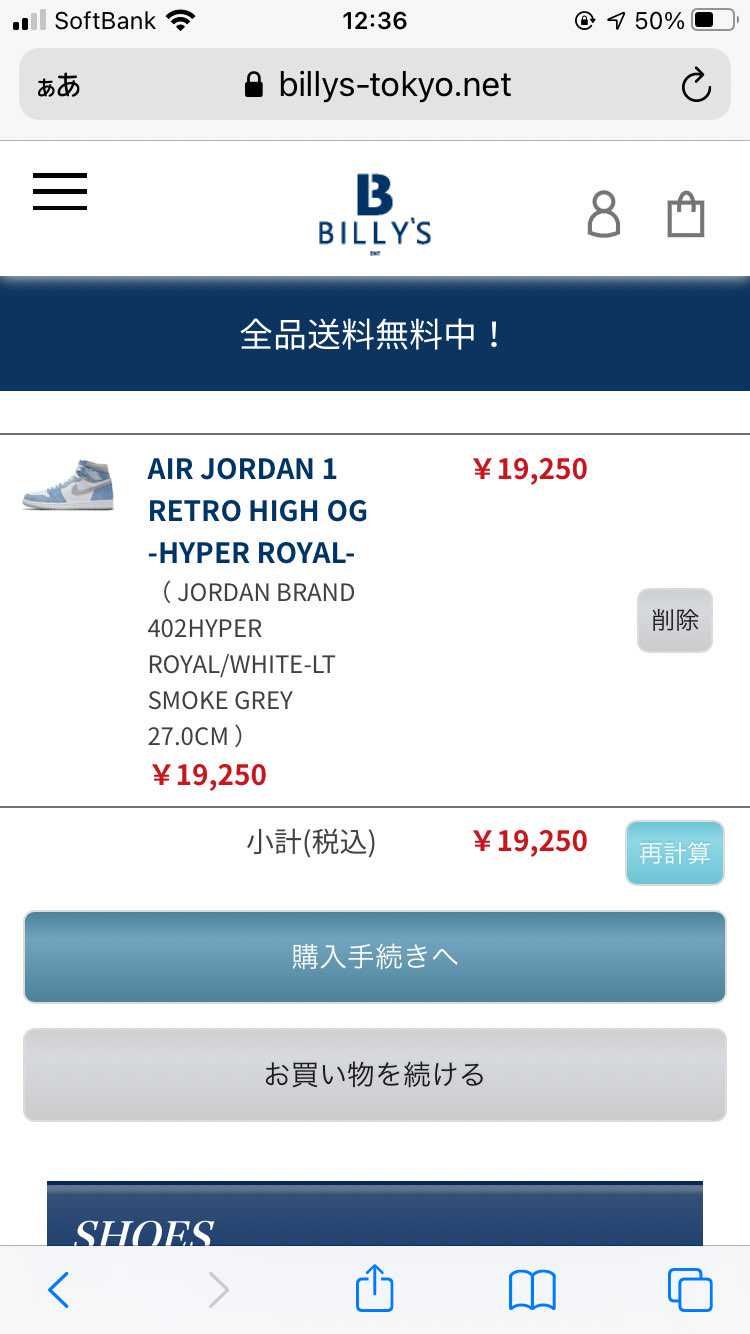The height and width of the screenshot is (1334, 750).
Task: Share this page from Safari toolbar
Action: [375, 1288]
